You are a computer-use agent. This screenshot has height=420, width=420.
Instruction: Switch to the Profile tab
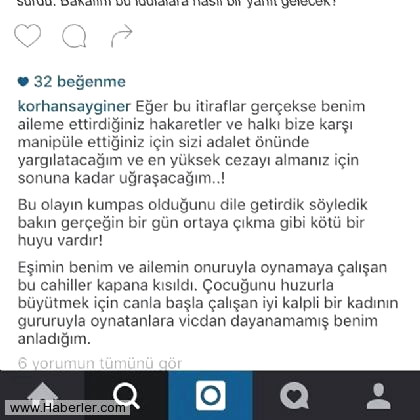pyautogui.click(x=378, y=395)
